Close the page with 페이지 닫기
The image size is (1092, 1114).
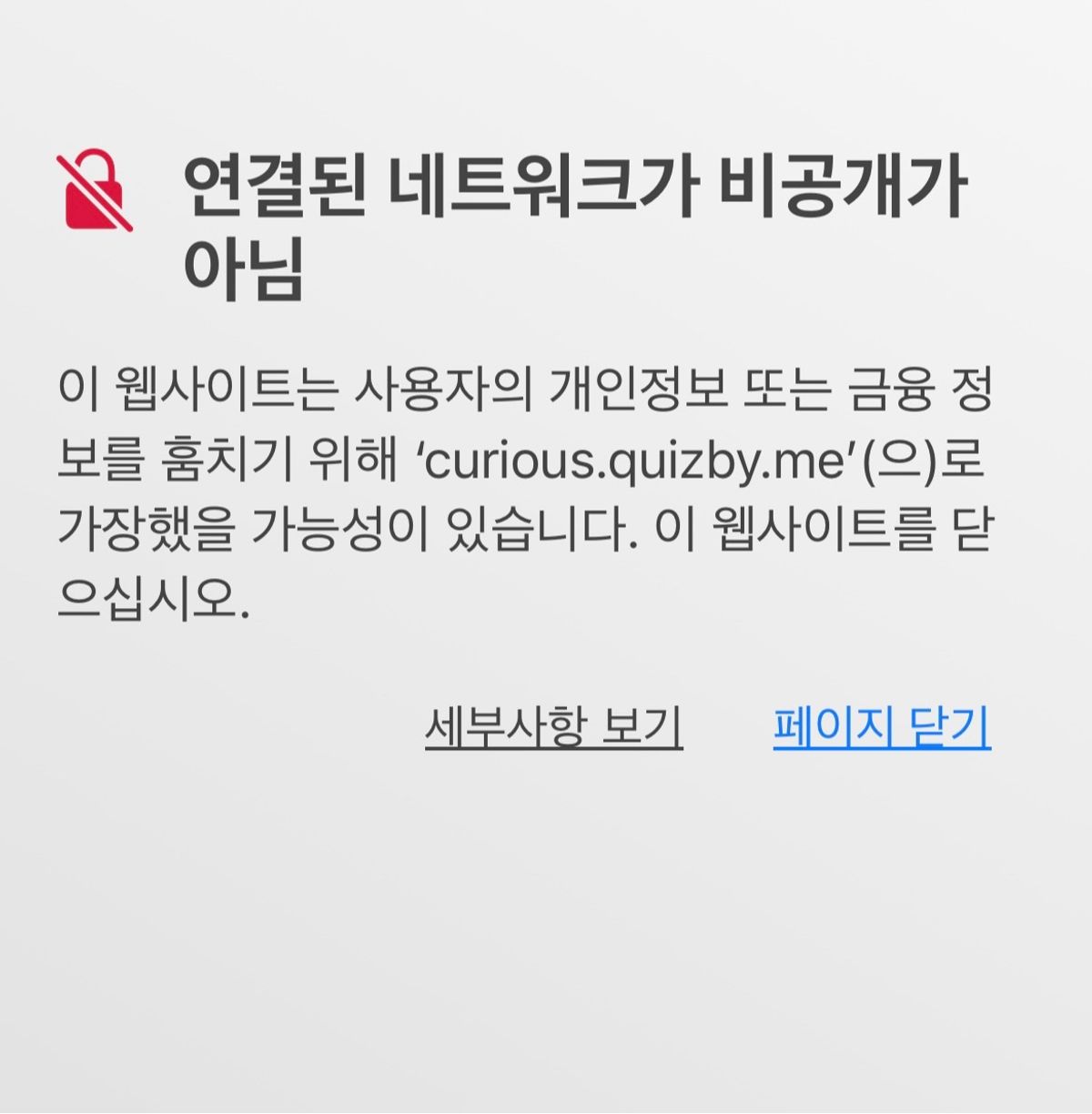[x=881, y=725]
